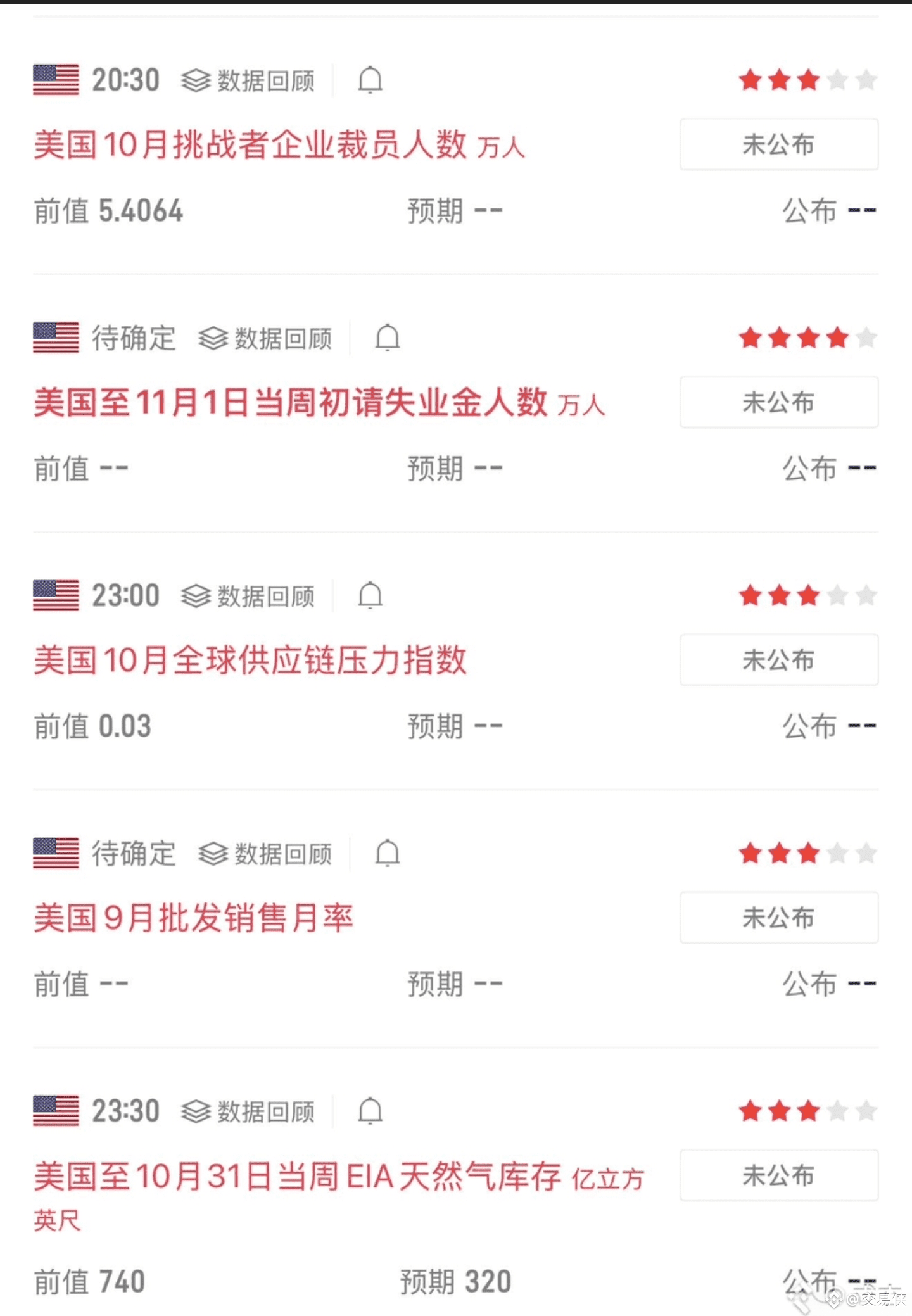This screenshot has height=1316, width=912.
Task: Set reminder bell for 批发销售月率
Action: (387, 854)
